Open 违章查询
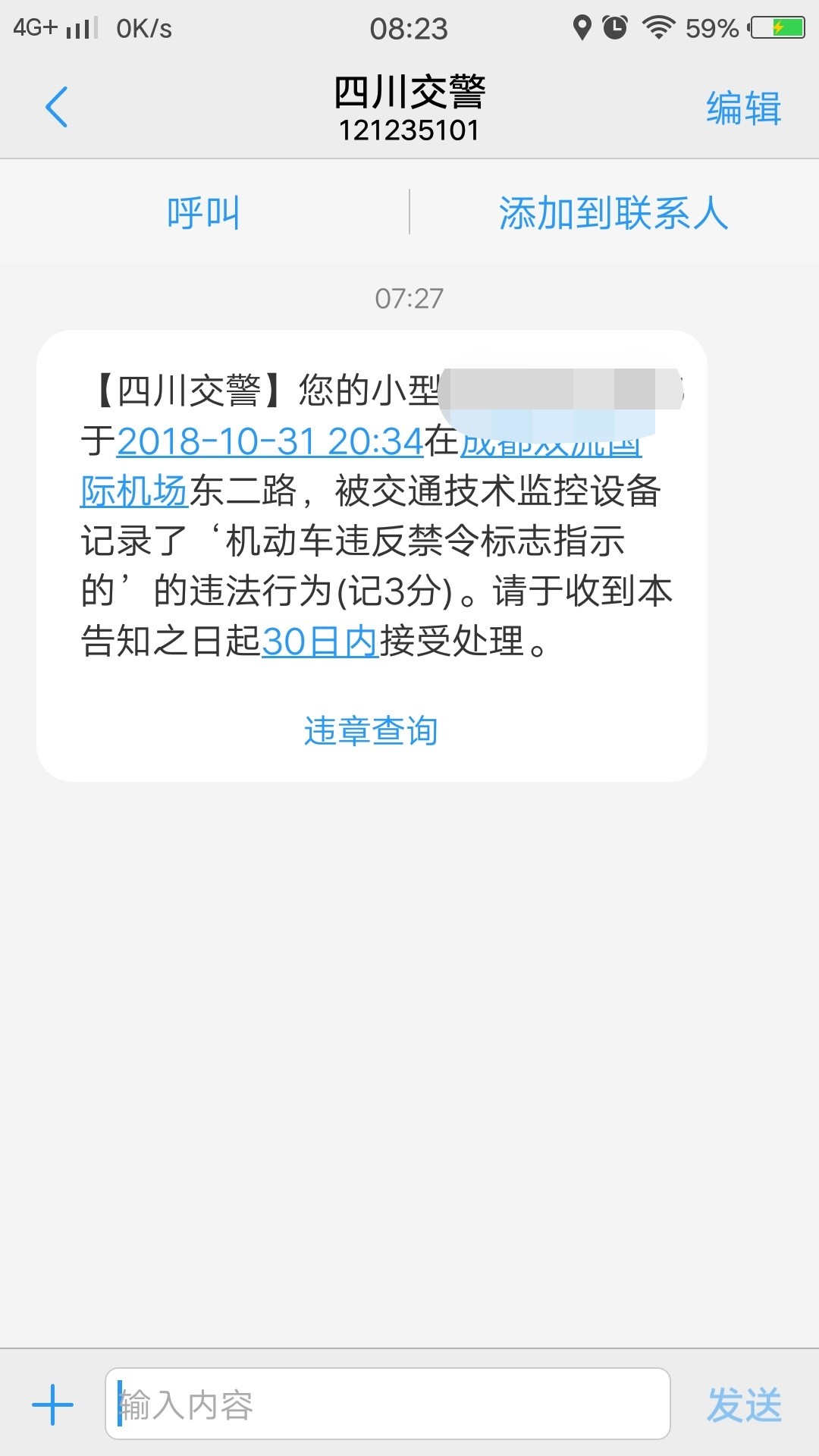 click(x=371, y=731)
